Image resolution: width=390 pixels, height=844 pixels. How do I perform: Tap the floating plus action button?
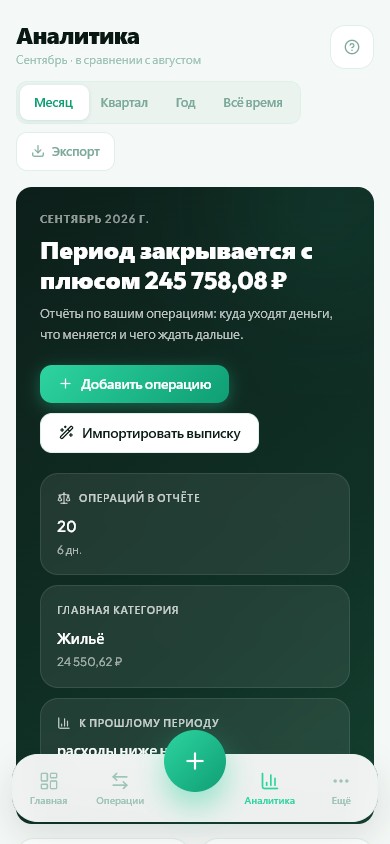pyautogui.click(x=195, y=761)
